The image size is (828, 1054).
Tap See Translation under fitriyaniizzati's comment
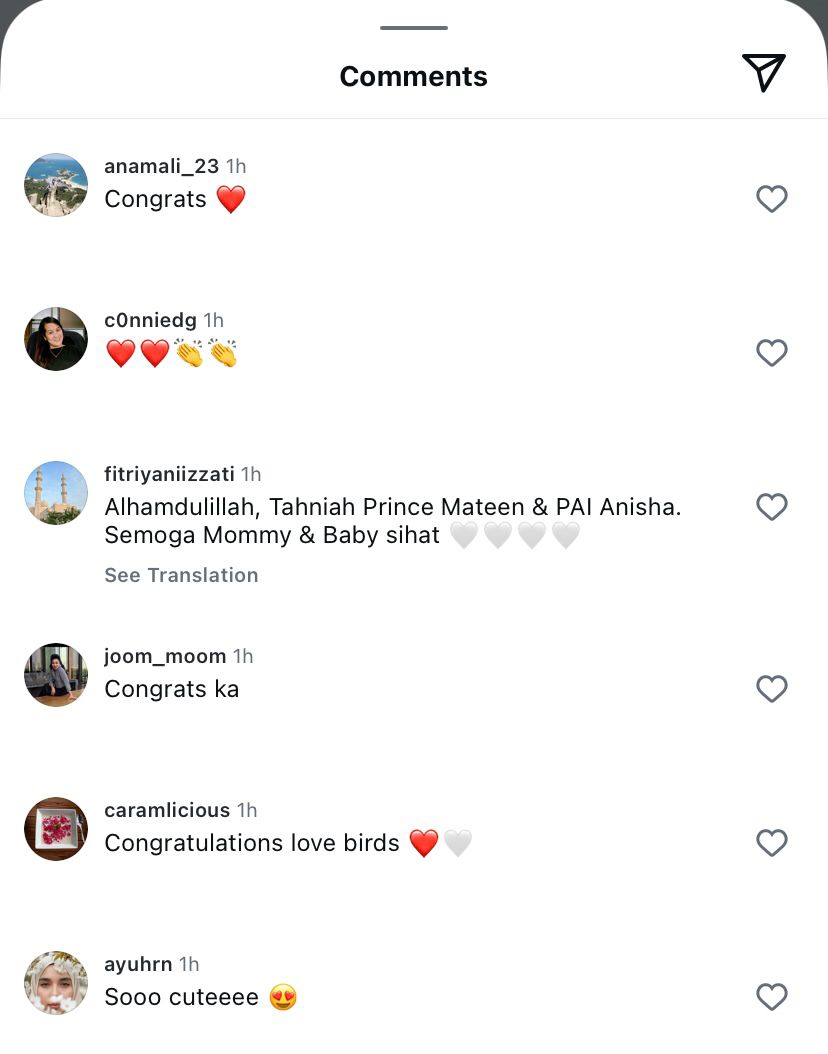[181, 575]
